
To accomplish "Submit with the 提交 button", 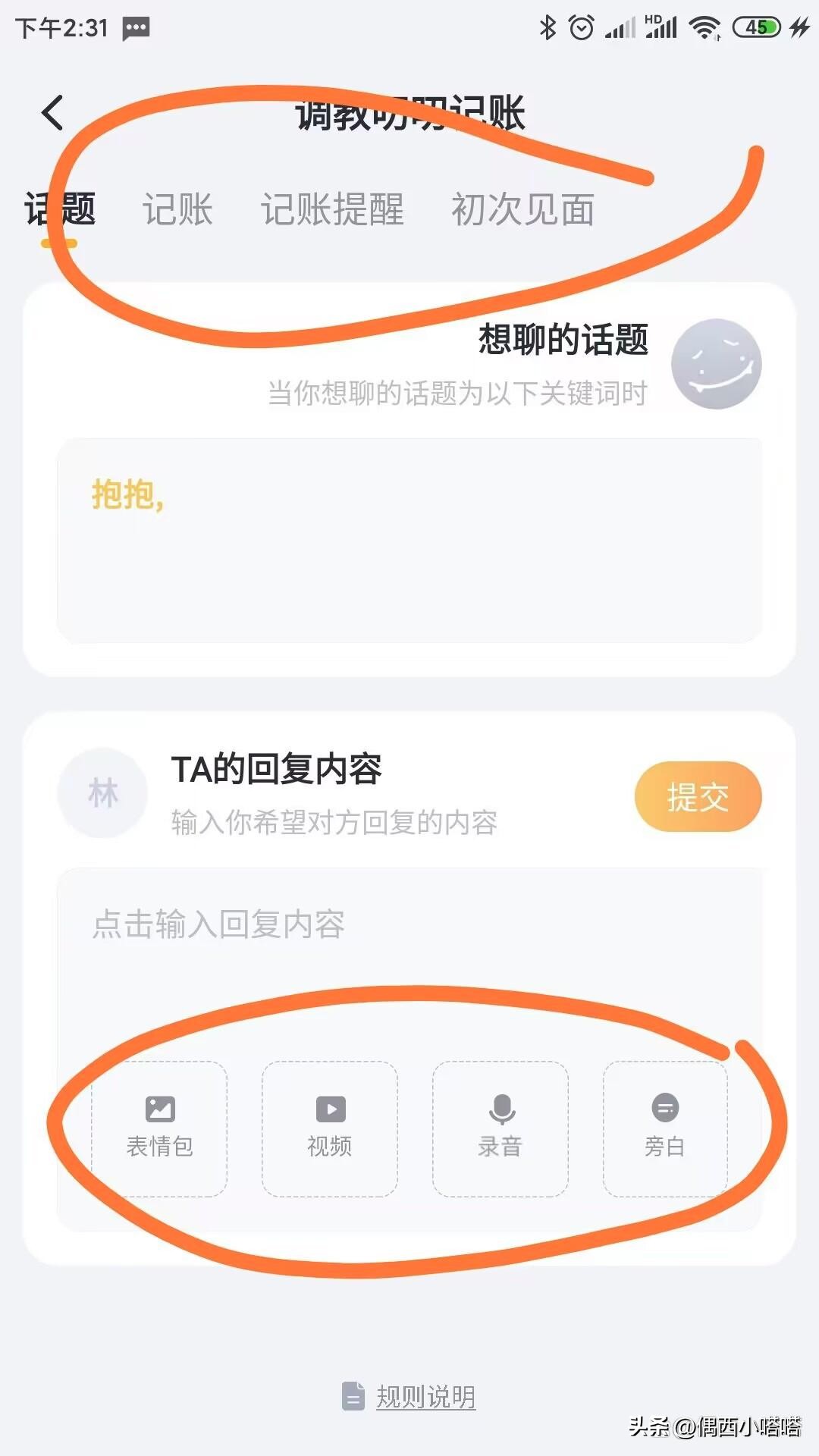I will click(698, 795).
